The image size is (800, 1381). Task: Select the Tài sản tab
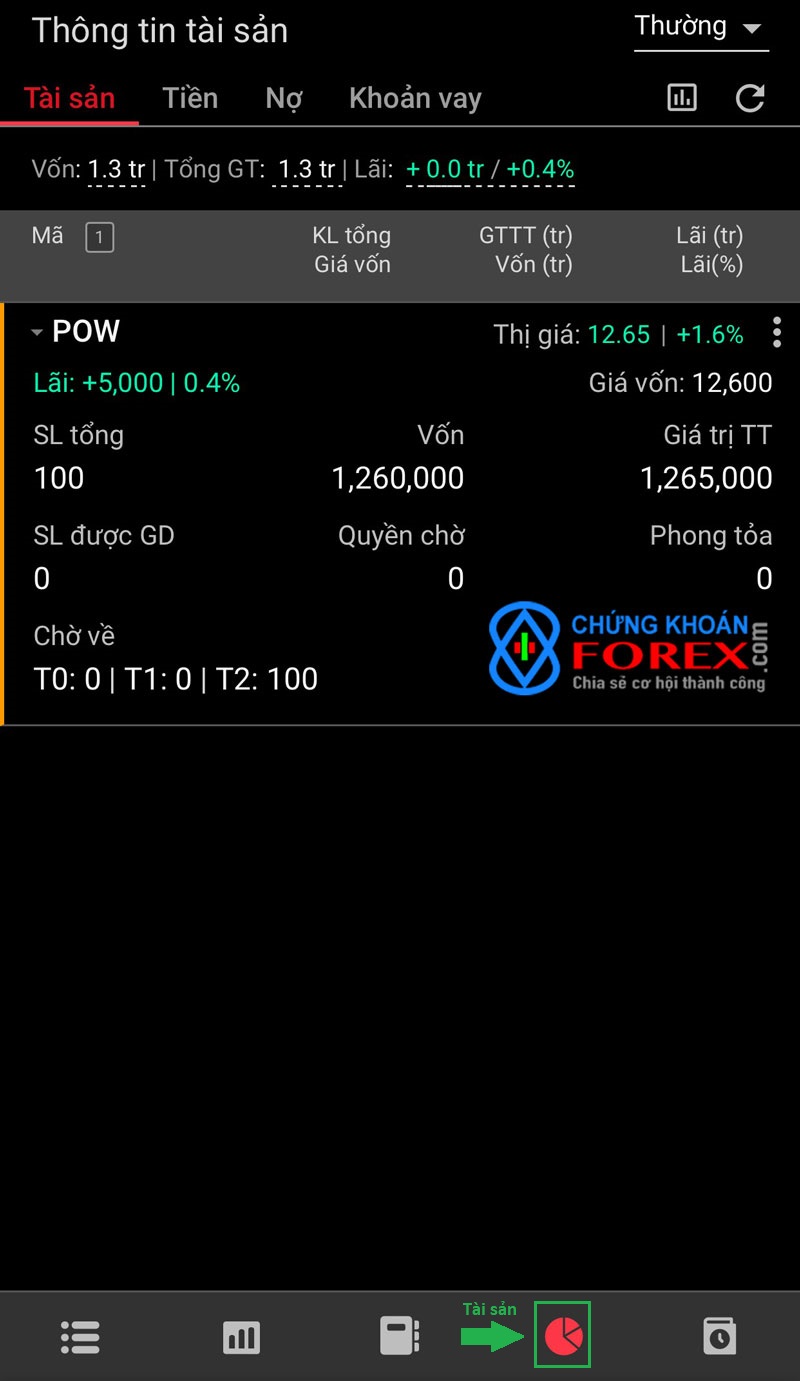click(70, 98)
